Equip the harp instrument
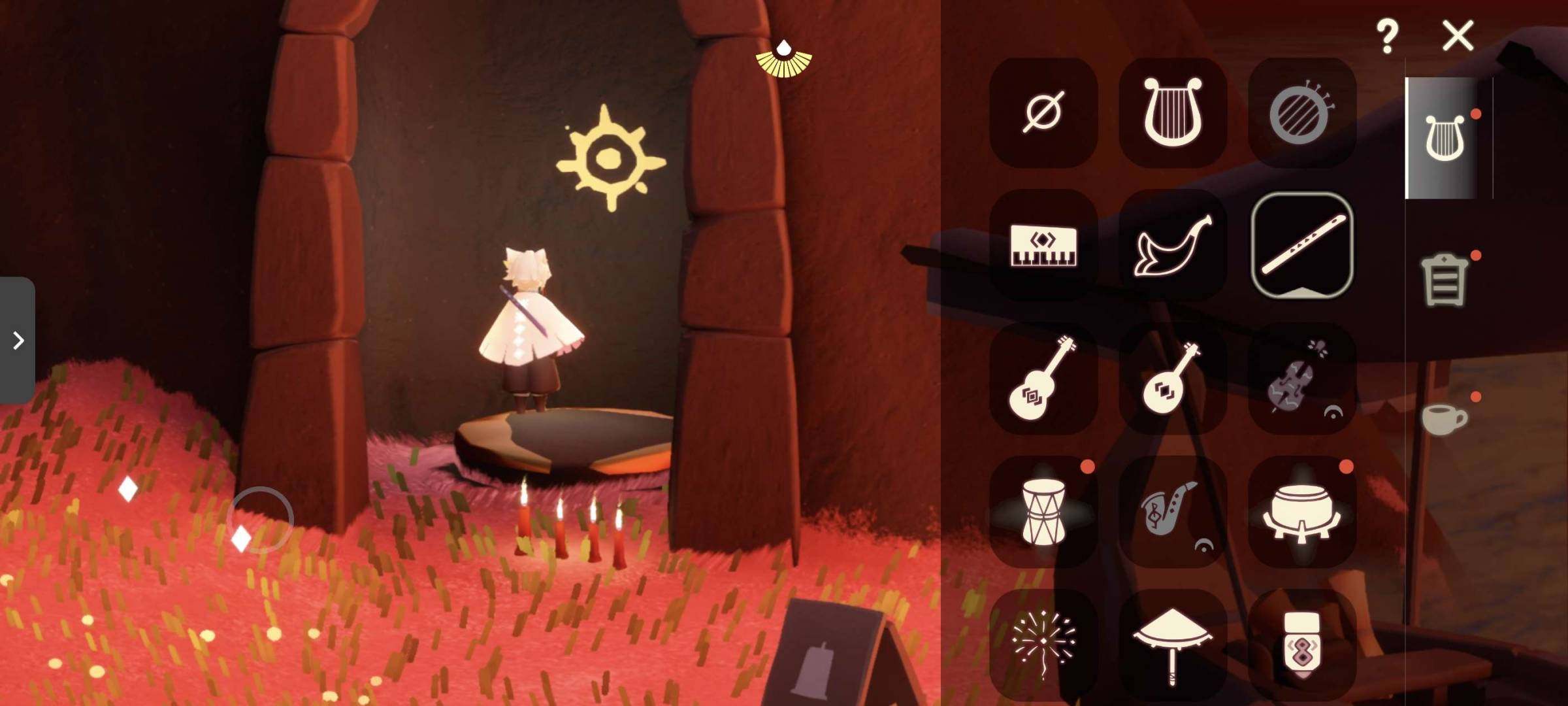This screenshot has height=706, width=1568. tap(1173, 112)
